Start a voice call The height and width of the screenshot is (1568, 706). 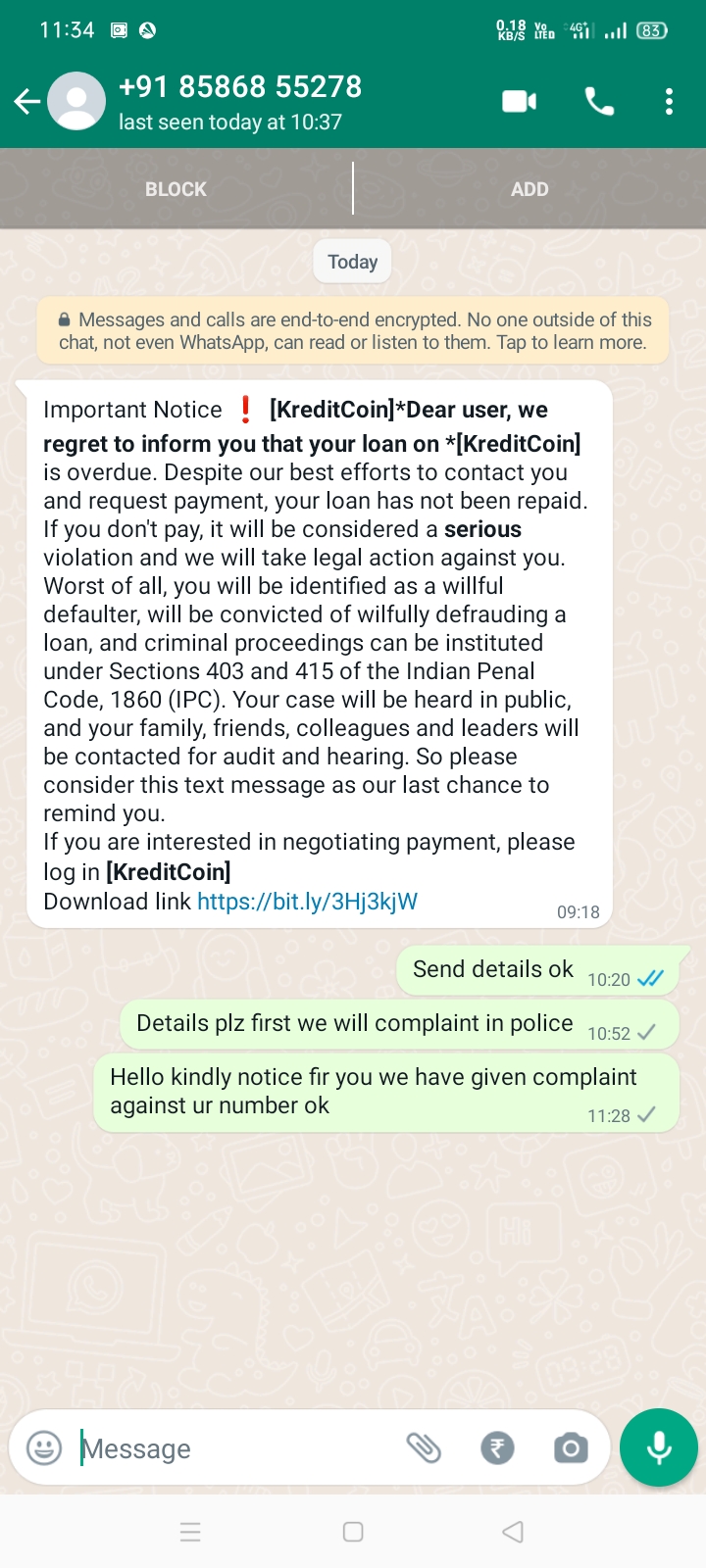599,101
